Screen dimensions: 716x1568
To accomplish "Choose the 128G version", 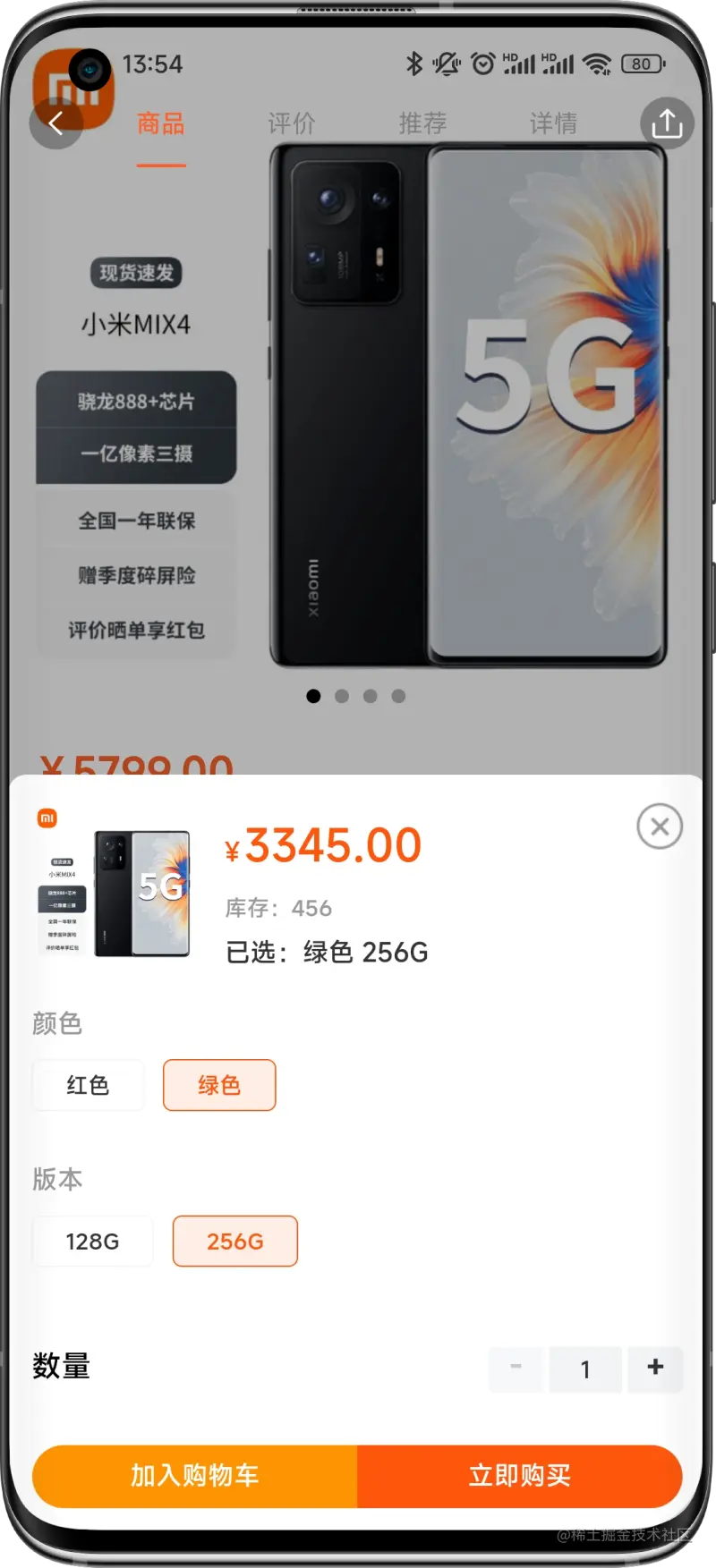I will [92, 1242].
